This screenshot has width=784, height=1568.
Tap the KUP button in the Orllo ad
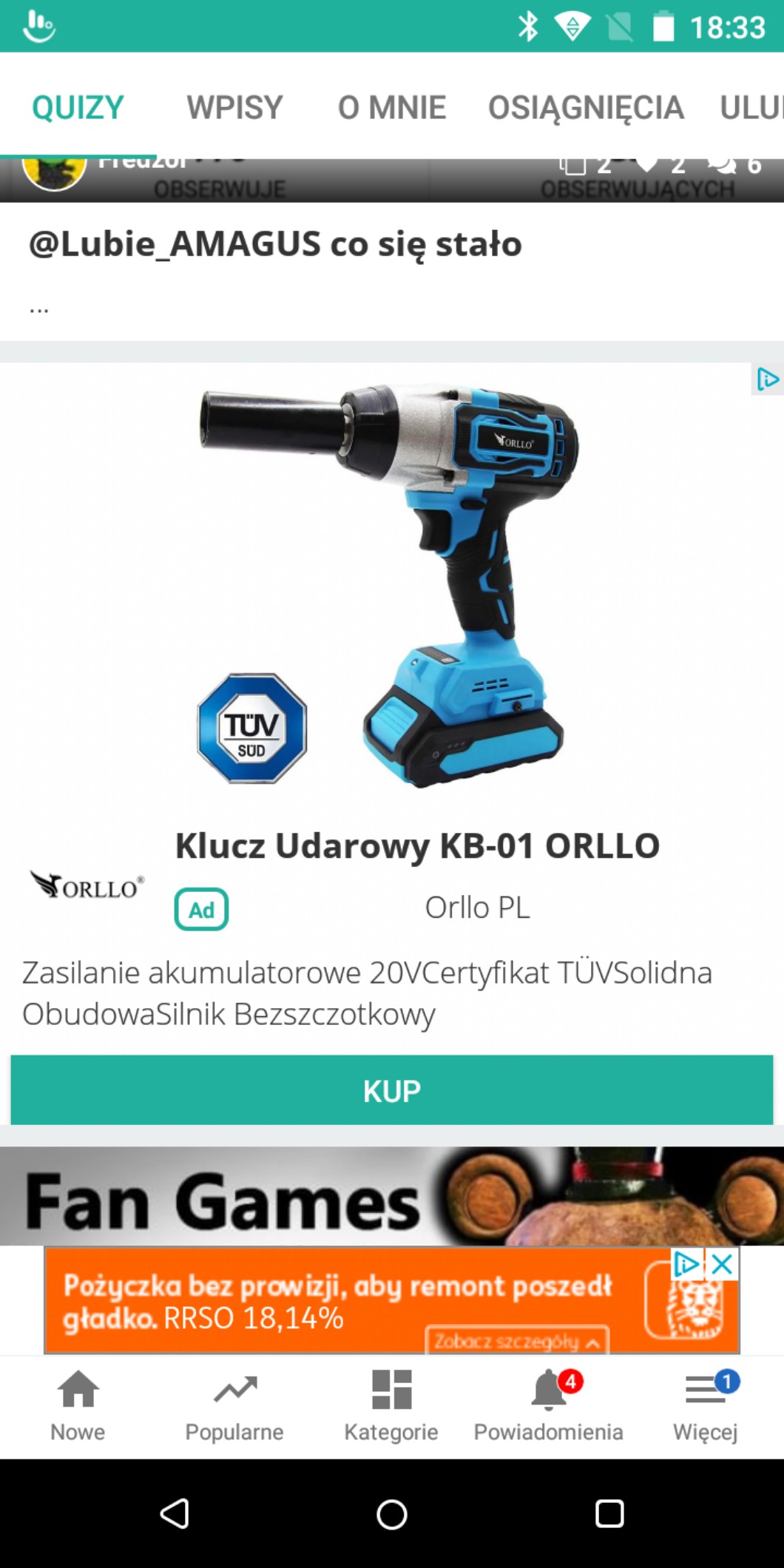coord(391,1091)
